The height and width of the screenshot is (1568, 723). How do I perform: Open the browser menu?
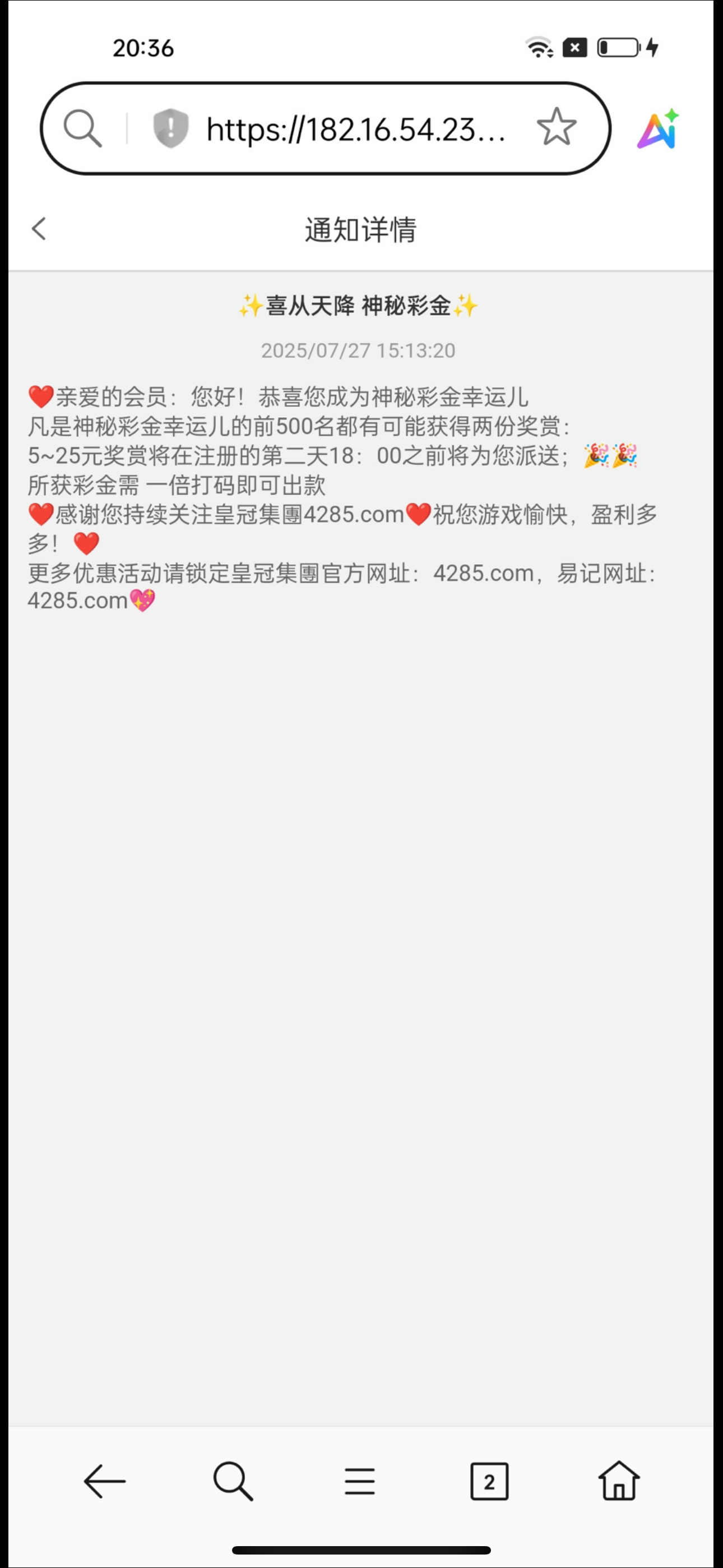point(360,1481)
